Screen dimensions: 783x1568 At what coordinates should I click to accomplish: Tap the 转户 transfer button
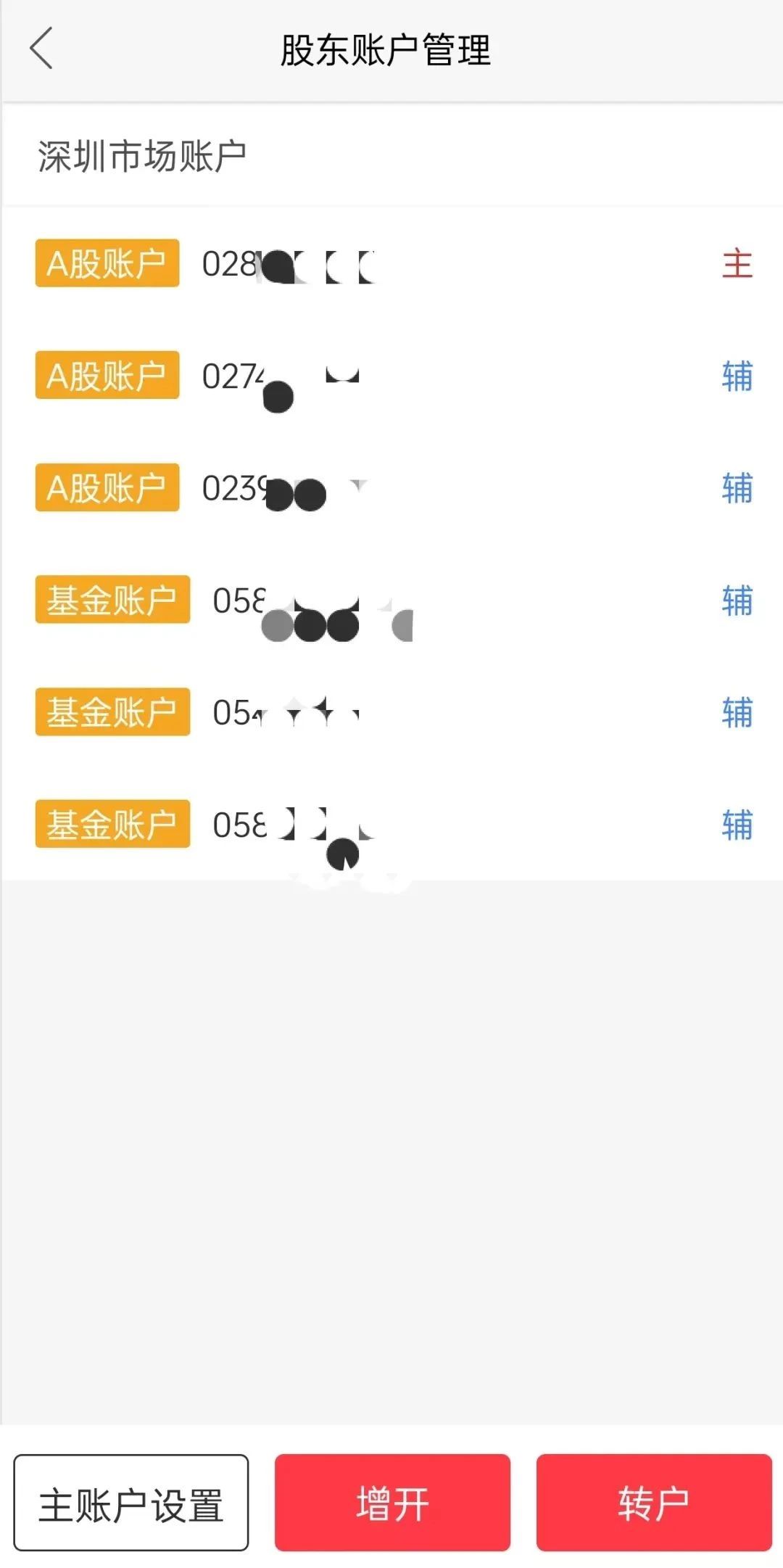(653, 1502)
